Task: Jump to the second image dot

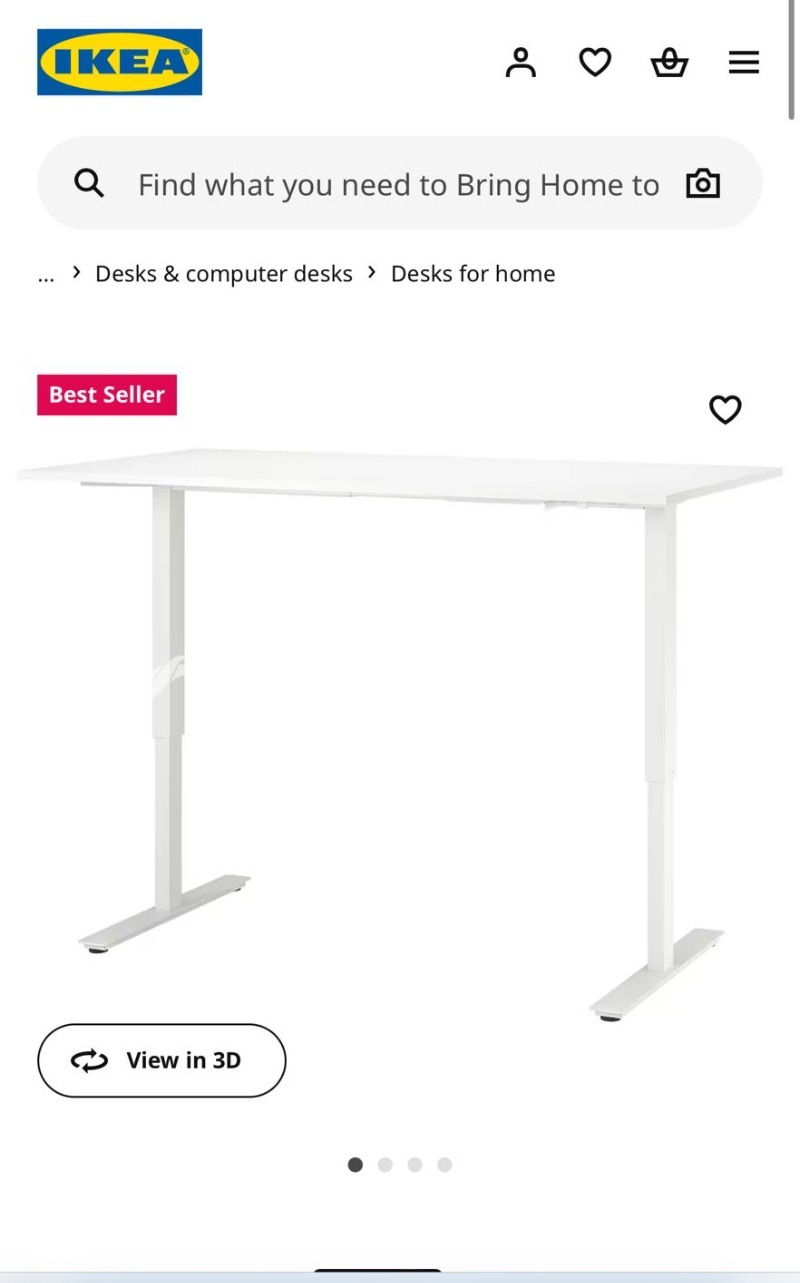Action: click(385, 1164)
